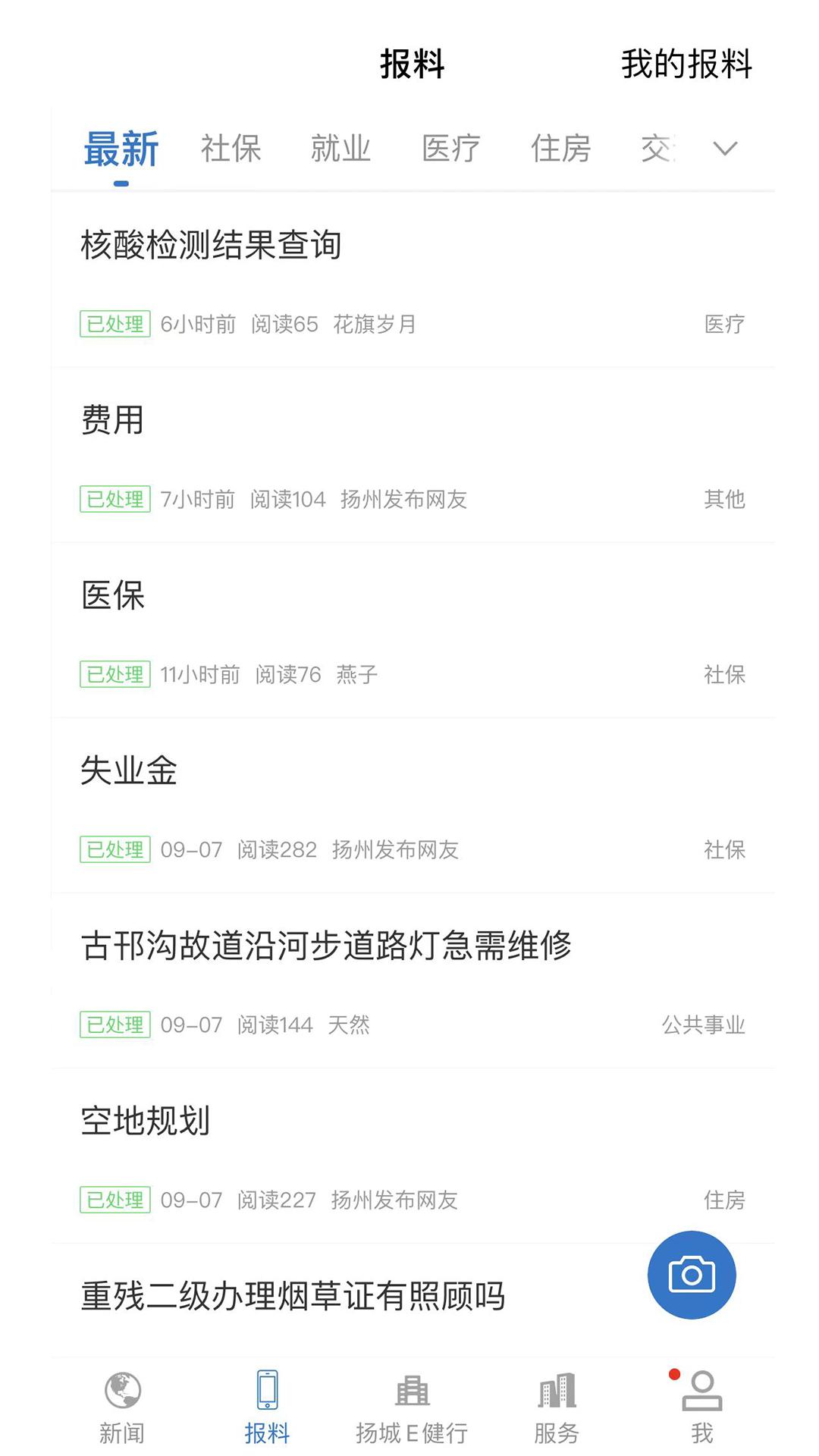Viewport: 819px width, 1456px height.
Task: Switch to the 医疗 tab
Action: point(450,149)
